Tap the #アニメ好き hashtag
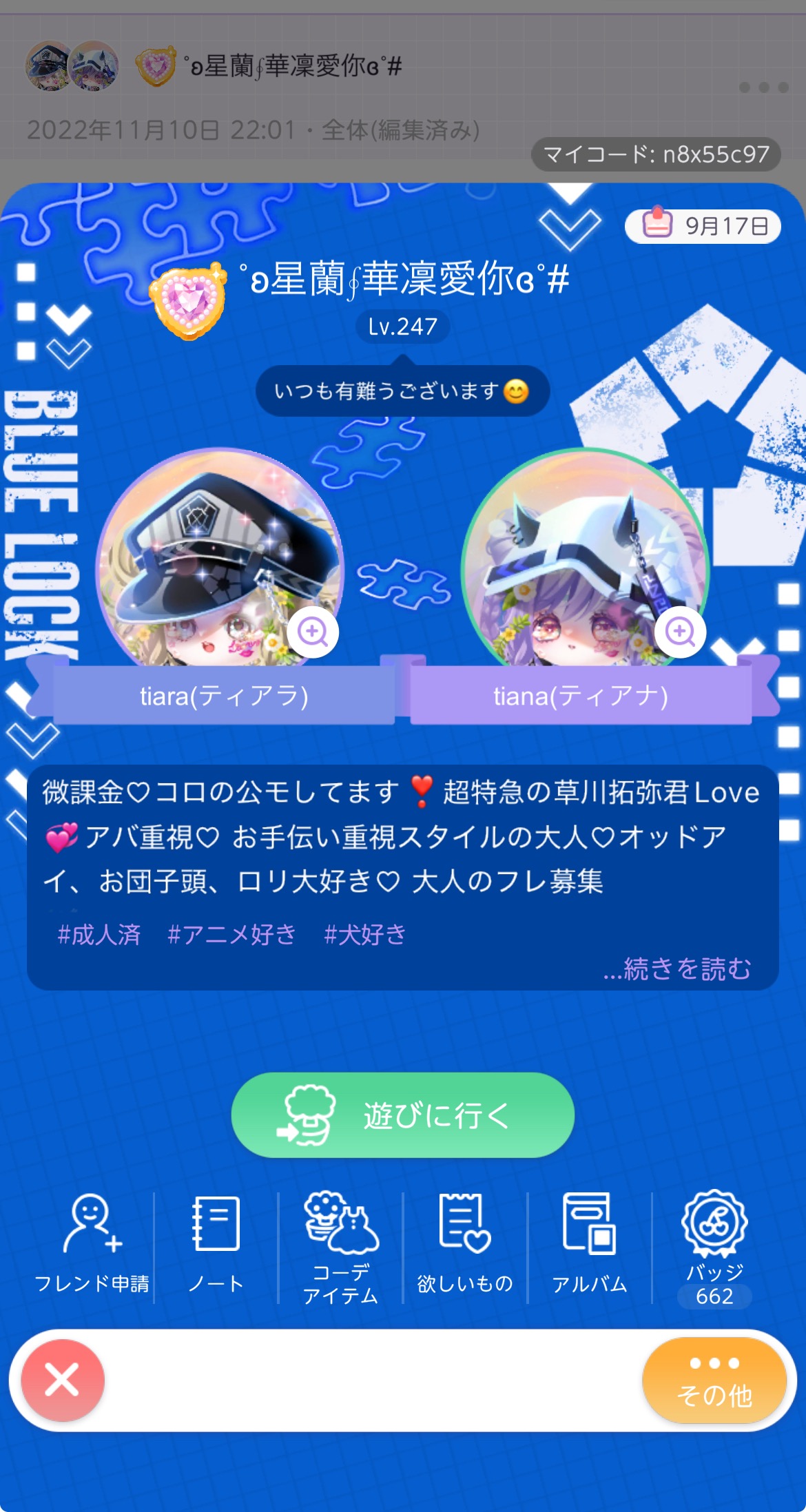This screenshot has height=1512, width=806. (231, 935)
